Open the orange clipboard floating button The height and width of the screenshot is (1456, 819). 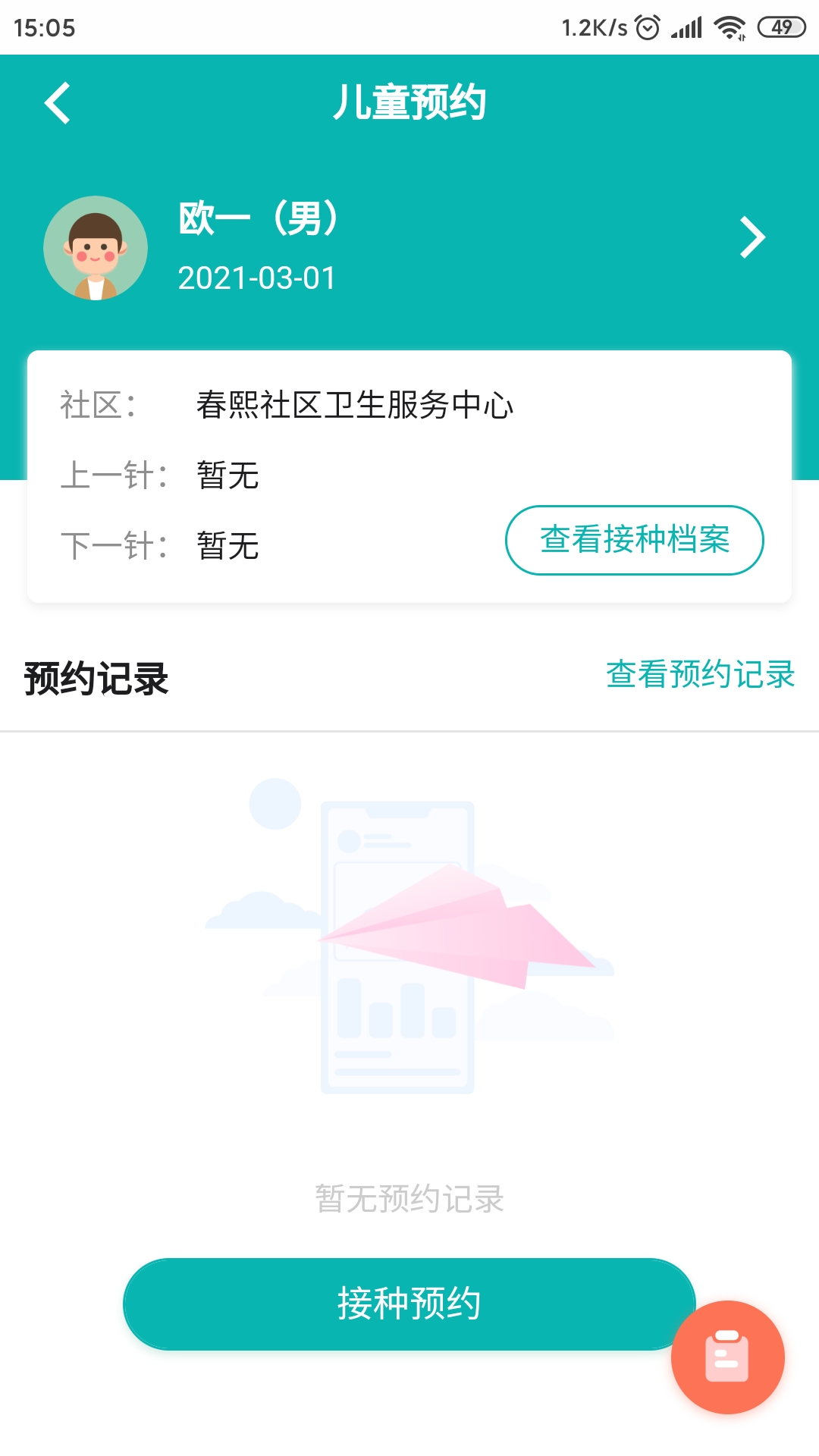pos(727,1357)
